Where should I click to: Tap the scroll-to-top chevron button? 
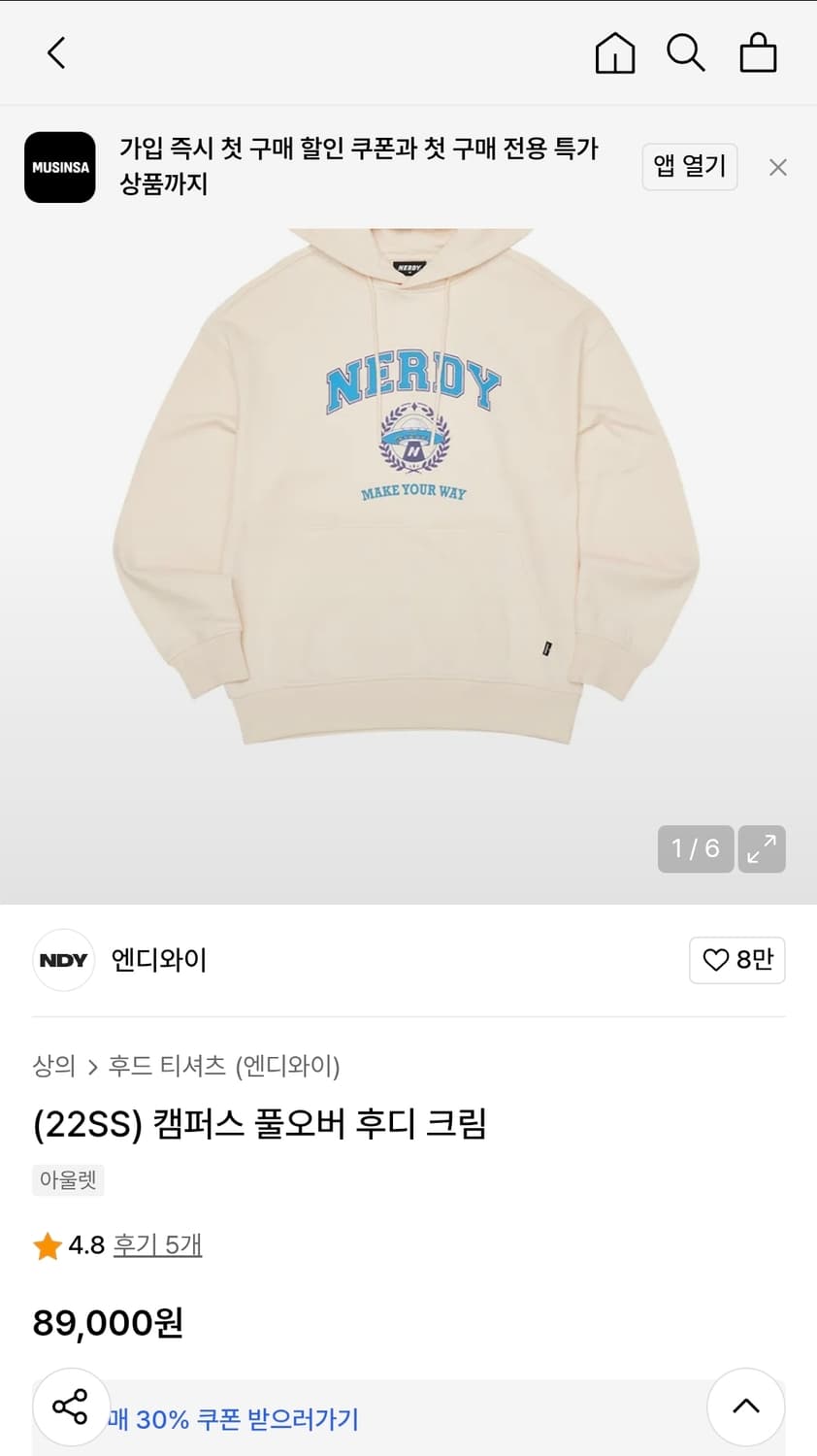tap(745, 1406)
